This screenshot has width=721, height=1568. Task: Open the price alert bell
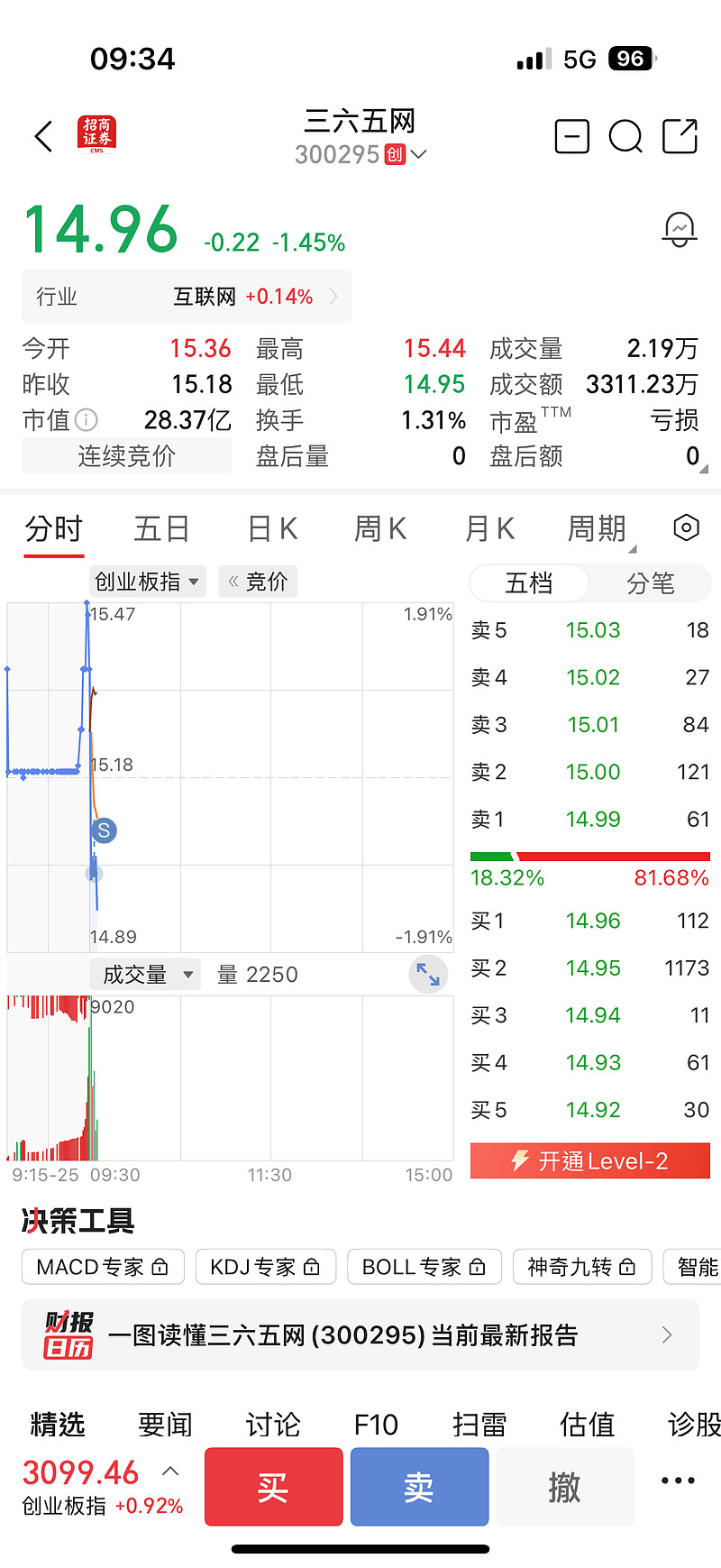click(680, 229)
